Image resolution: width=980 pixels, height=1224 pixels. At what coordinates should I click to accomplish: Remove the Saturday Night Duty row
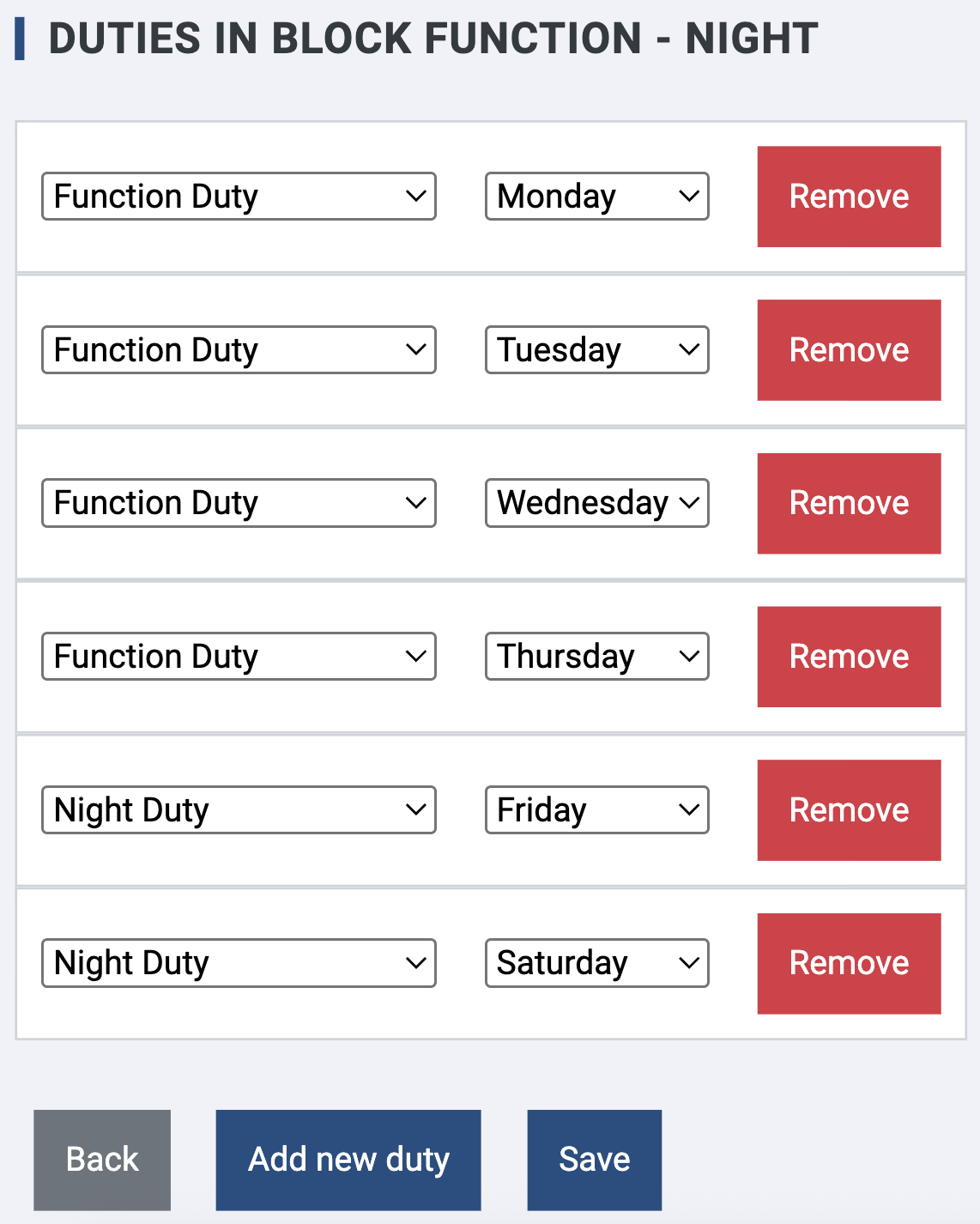(x=849, y=963)
